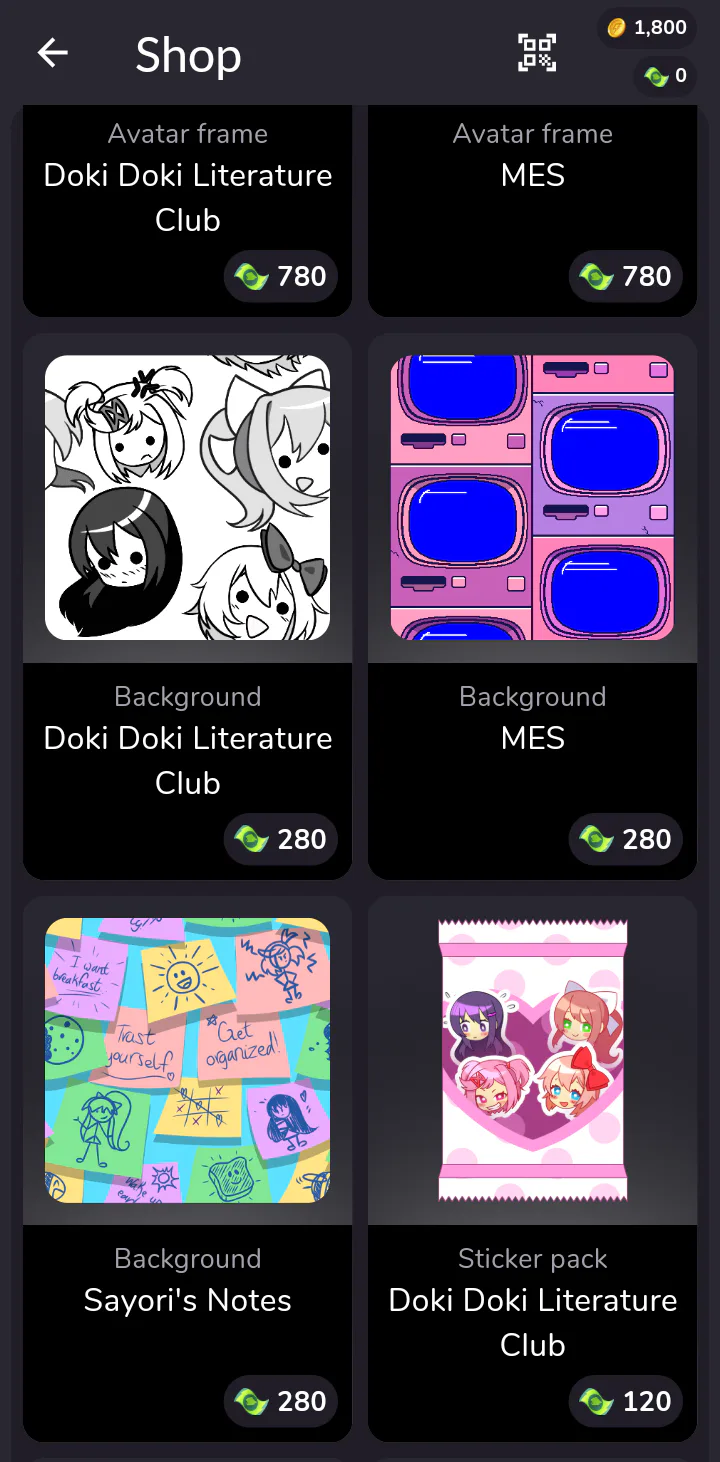Open the Doki Doki Literature Club avatar frame
720x1462 pixels.
point(187,200)
